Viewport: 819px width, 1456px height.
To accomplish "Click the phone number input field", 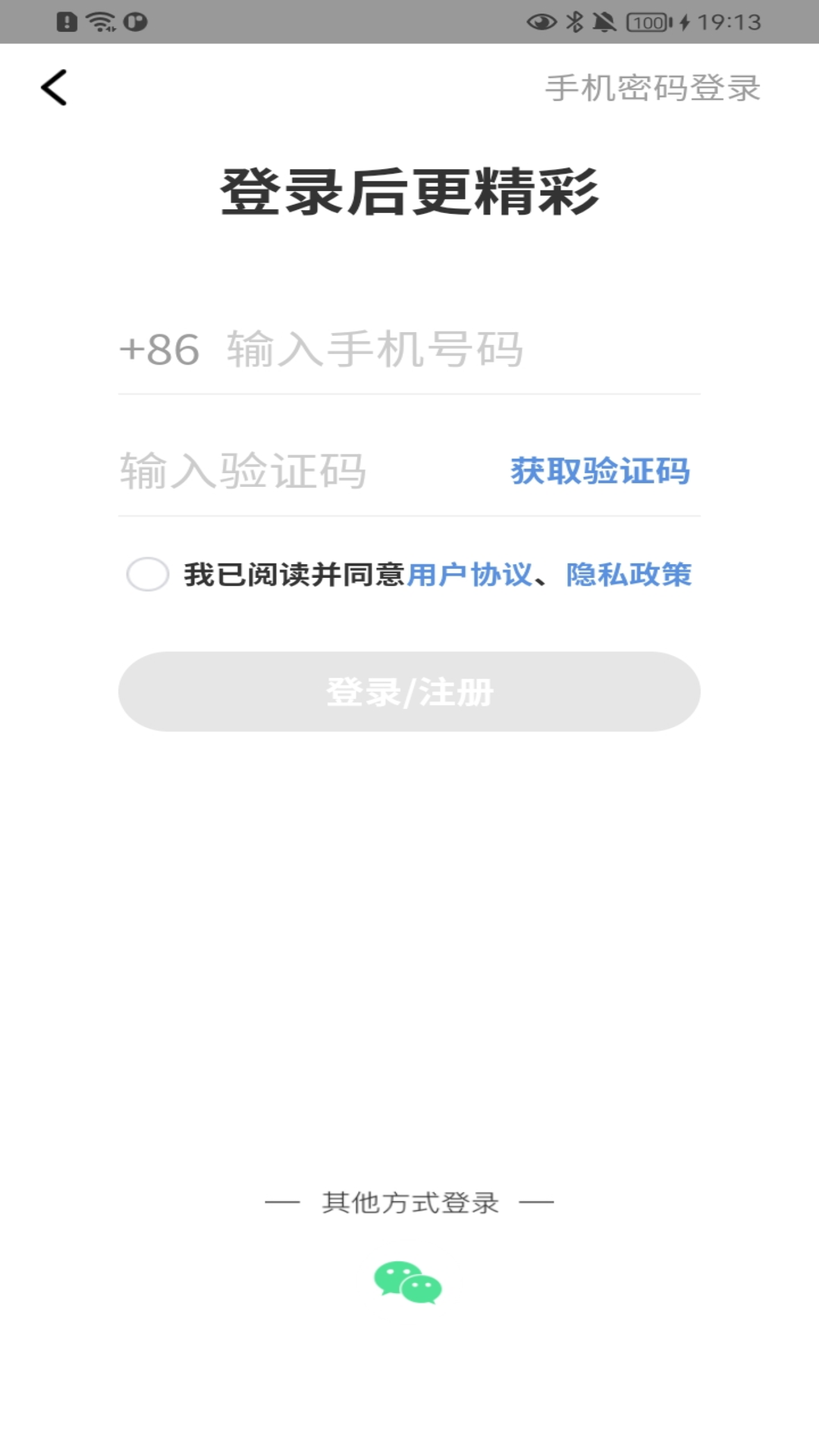I will 379,349.
